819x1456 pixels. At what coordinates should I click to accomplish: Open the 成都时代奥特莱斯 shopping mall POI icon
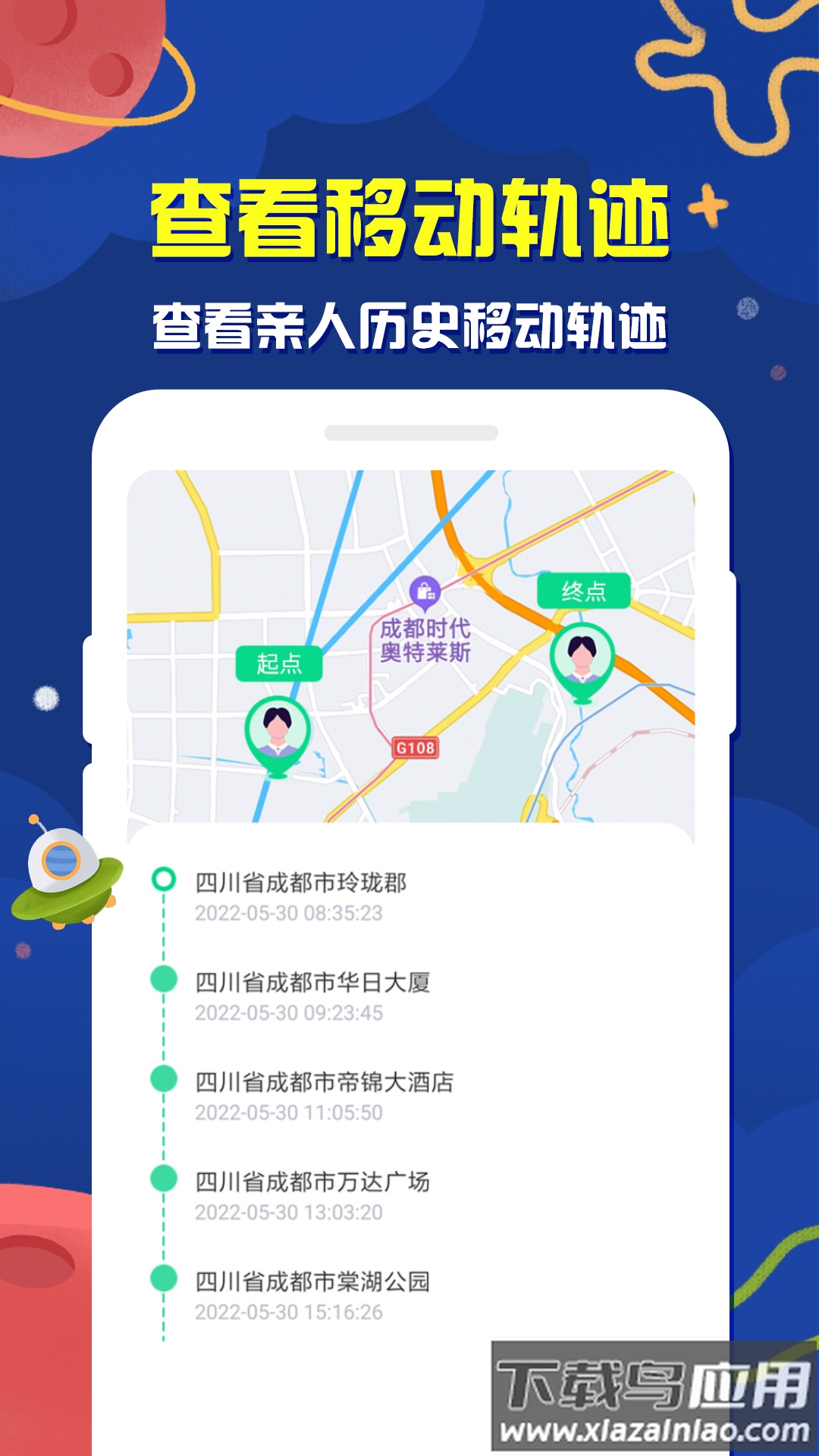[x=425, y=591]
